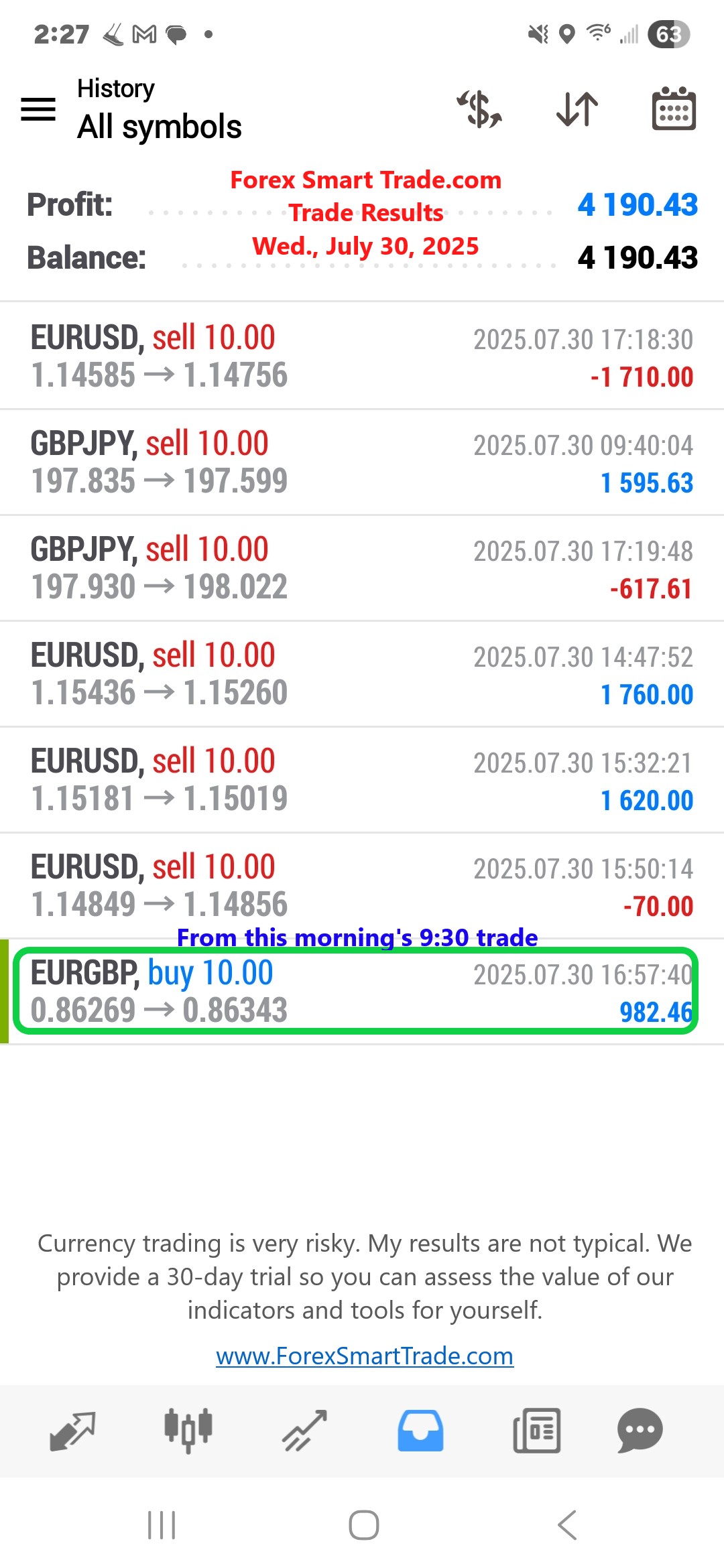Open the News section
The width and height of the screenshot is (724, 1568).
click(x=536, y=1431)
